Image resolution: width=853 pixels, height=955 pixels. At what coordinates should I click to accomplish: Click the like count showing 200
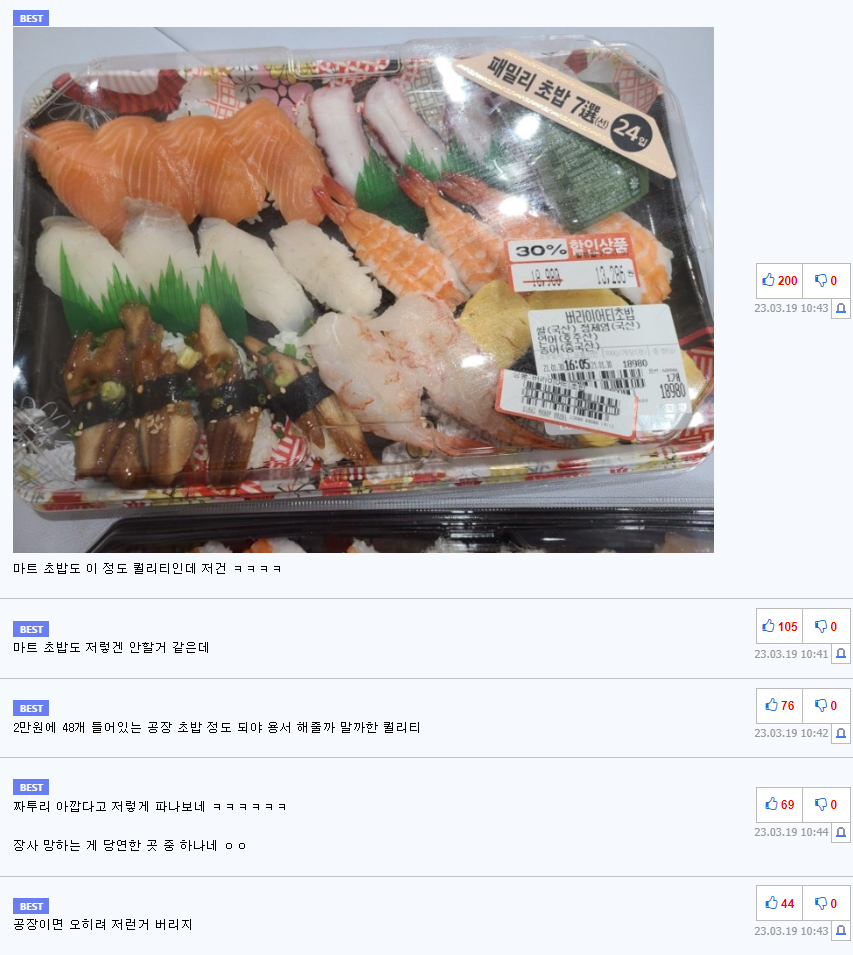point(785,280)
